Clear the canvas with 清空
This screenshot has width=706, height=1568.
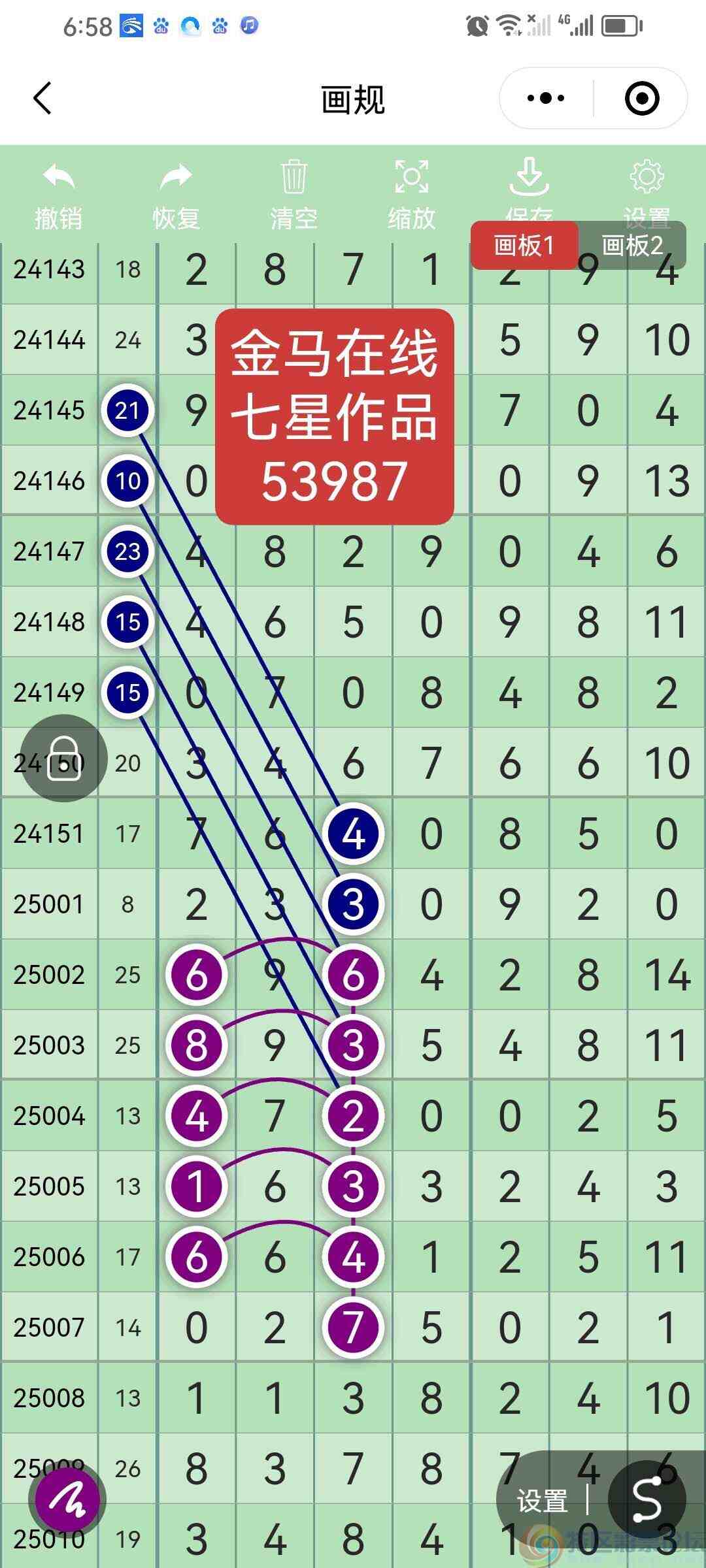tap(294, 195)
